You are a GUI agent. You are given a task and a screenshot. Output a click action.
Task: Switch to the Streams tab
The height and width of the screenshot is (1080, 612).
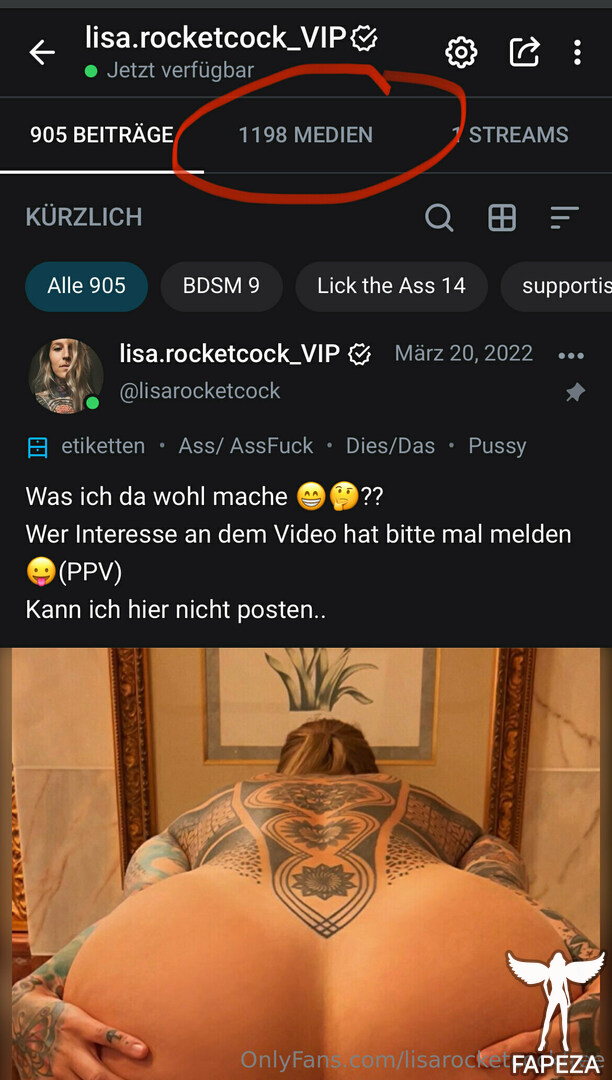[x=510, y=134]
